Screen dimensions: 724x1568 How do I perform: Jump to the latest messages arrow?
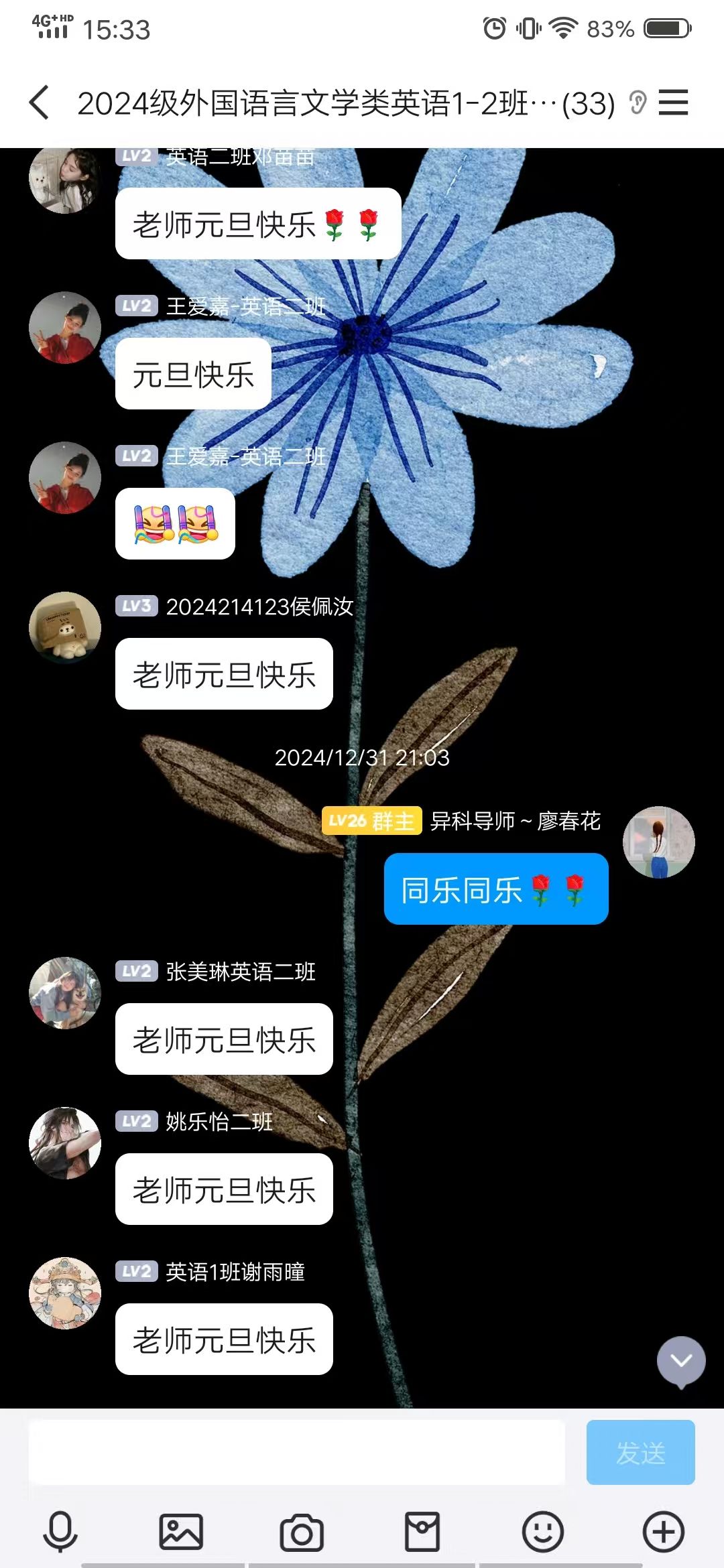(x=681, y=1361)
